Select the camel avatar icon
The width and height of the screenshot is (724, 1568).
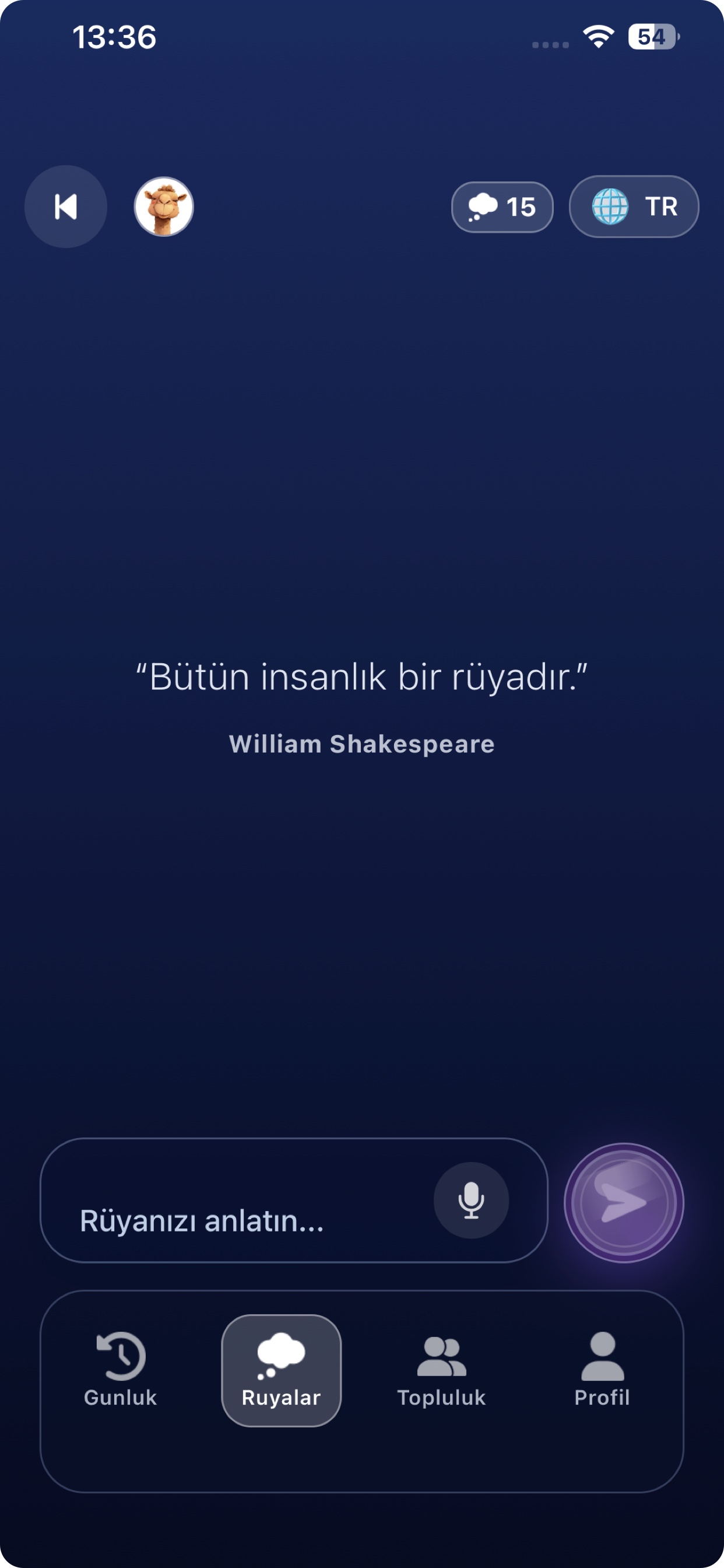tap(163, 206)
